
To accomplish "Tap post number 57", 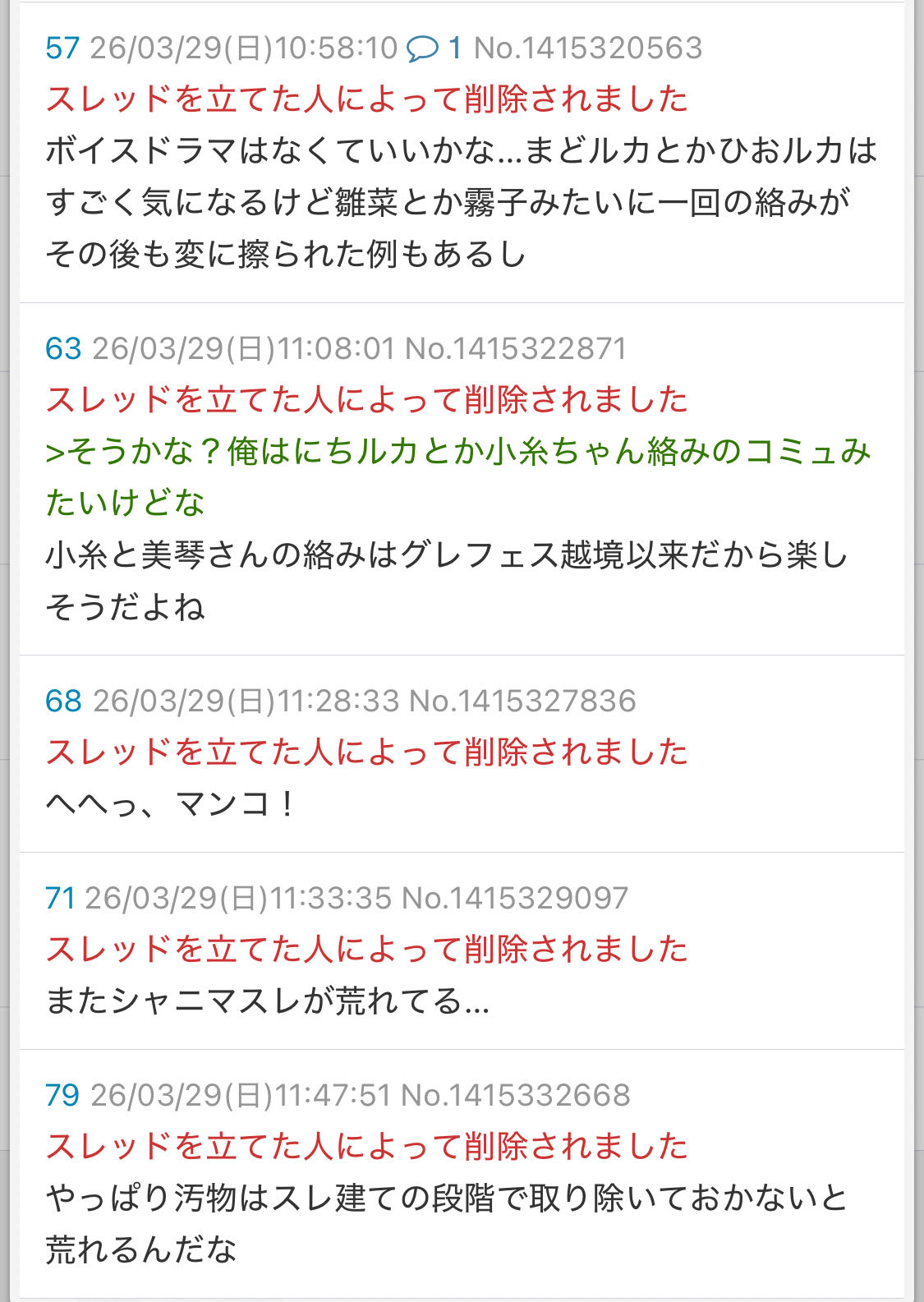I will click(x=62, y=48).
